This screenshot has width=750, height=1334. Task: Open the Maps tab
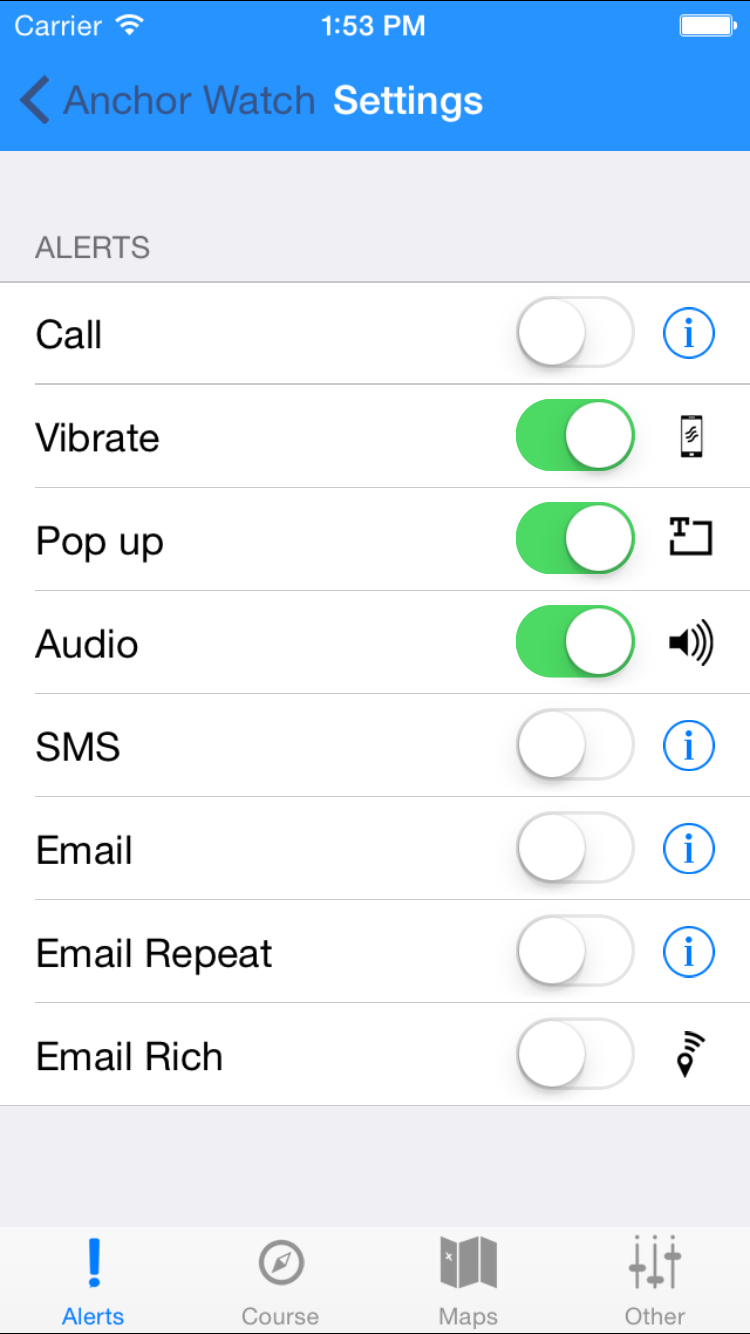click(468, 1280)
